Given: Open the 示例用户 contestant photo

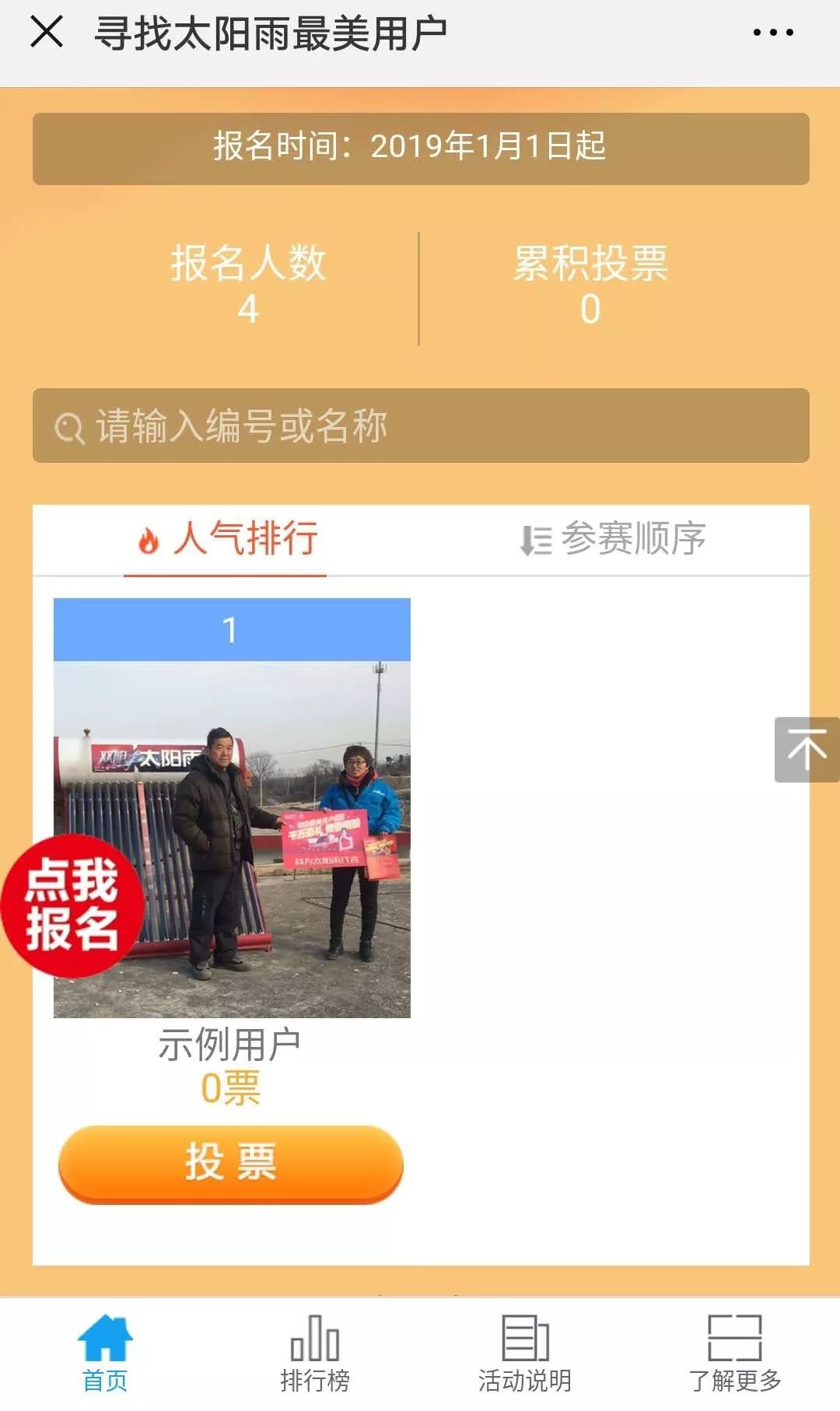Looking at the screenshot, I should (231, 840).
